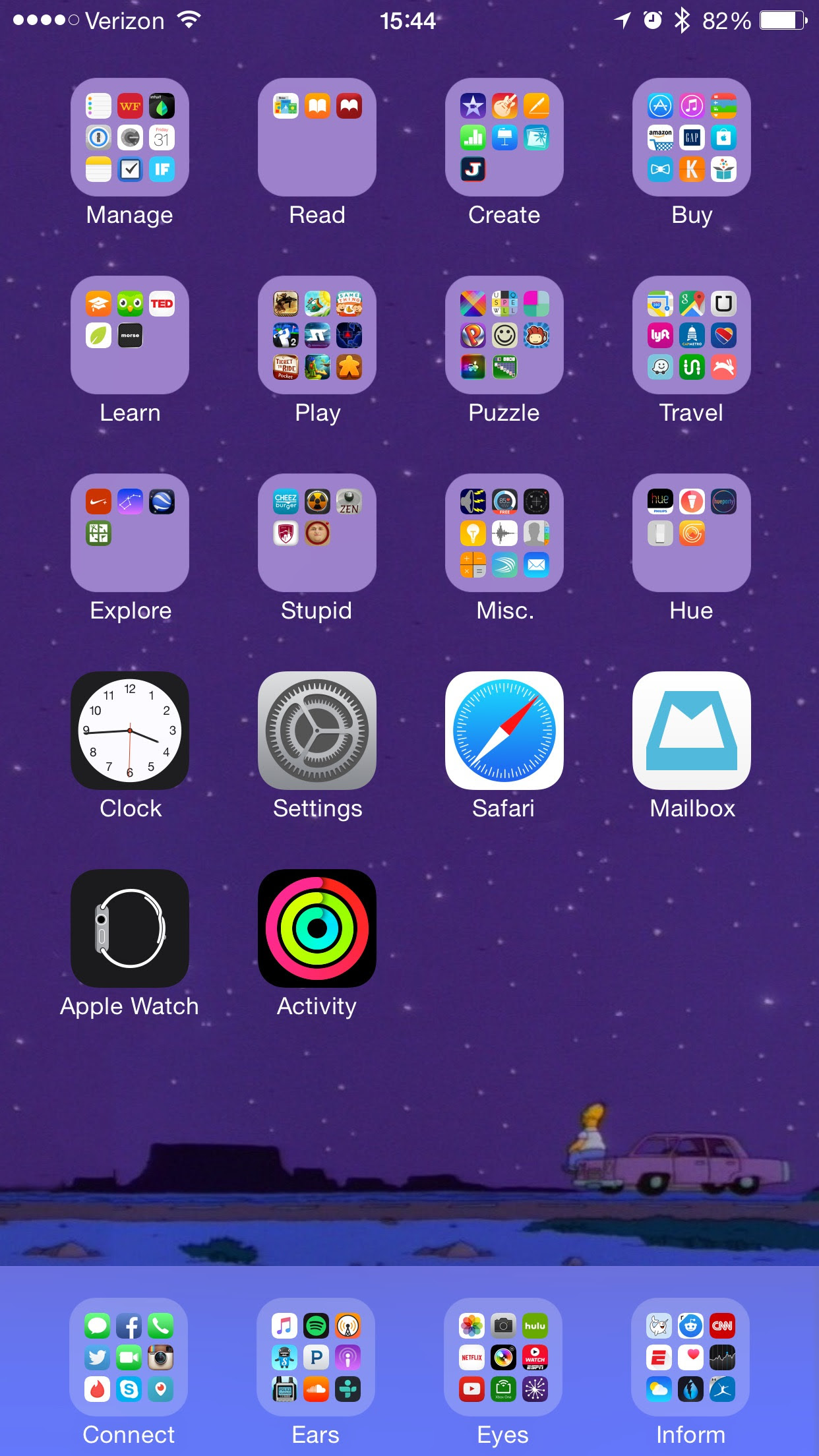Screen dimensions: 819x1456
Task: Open the Buy folder
Action: (692, 137)
